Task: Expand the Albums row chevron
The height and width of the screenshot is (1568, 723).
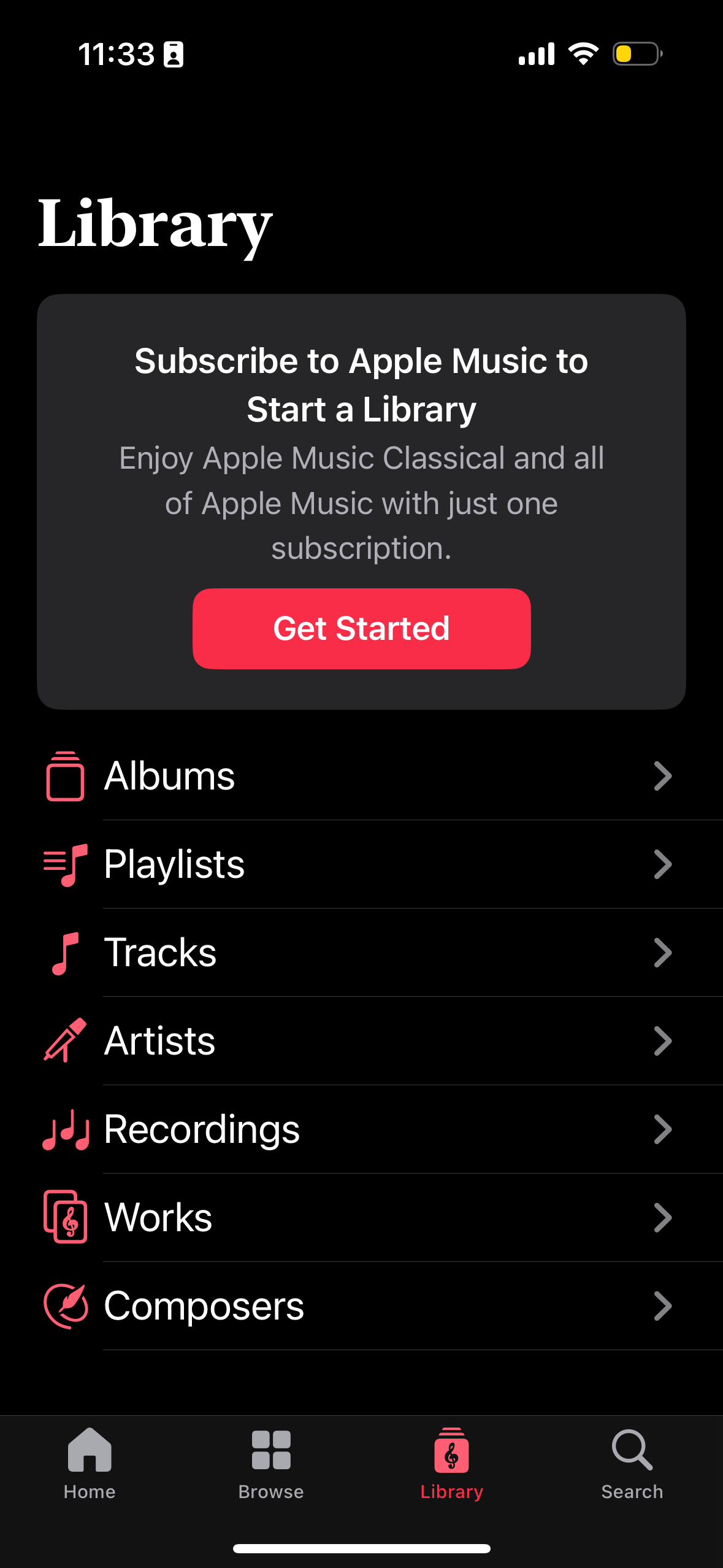Action: pyautogui.click(x=664, y=775)
